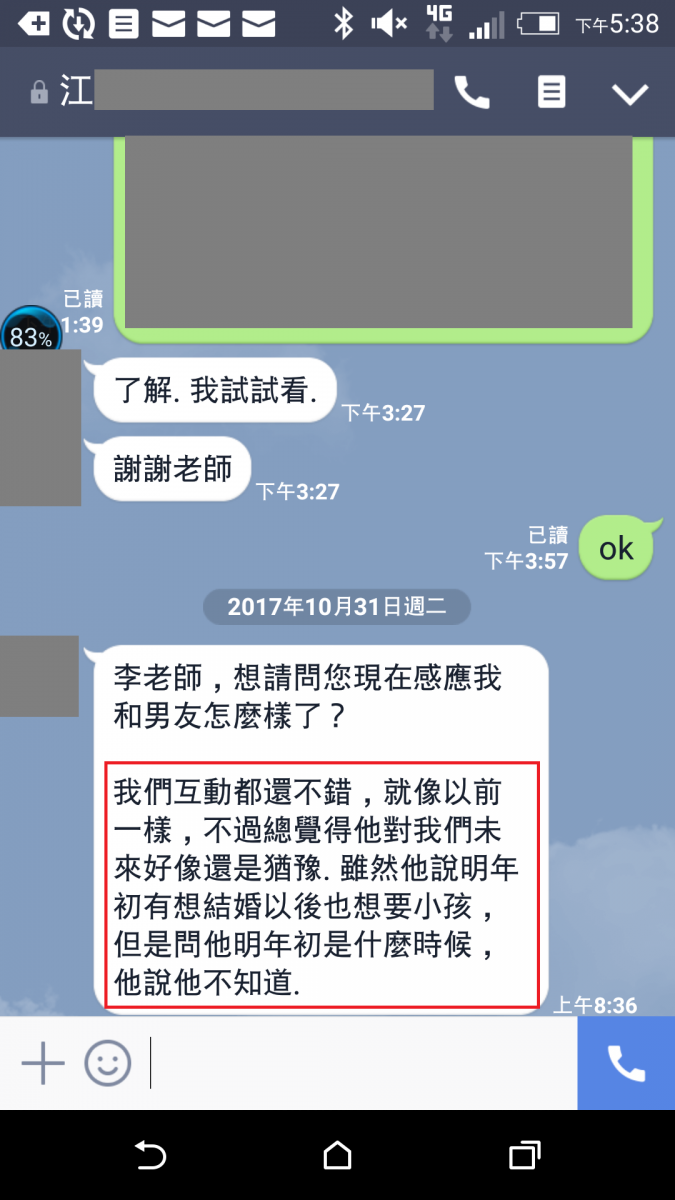Screen dimensions: 675x1200
Task: Return to the home screen
Action: [x=338, y=1156]
